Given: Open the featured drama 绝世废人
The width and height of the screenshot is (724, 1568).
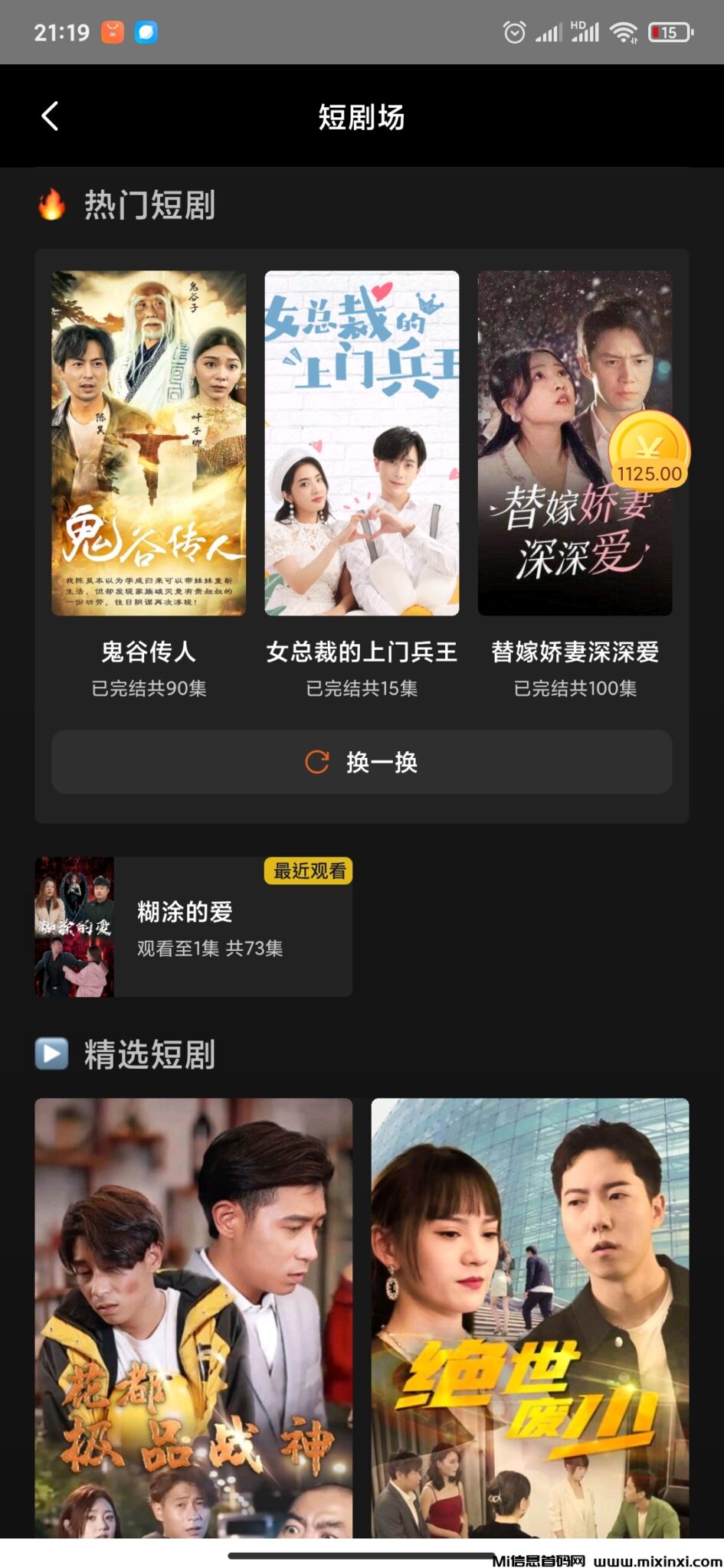Looking at the screenshot, I should [x=530, y=1317].
